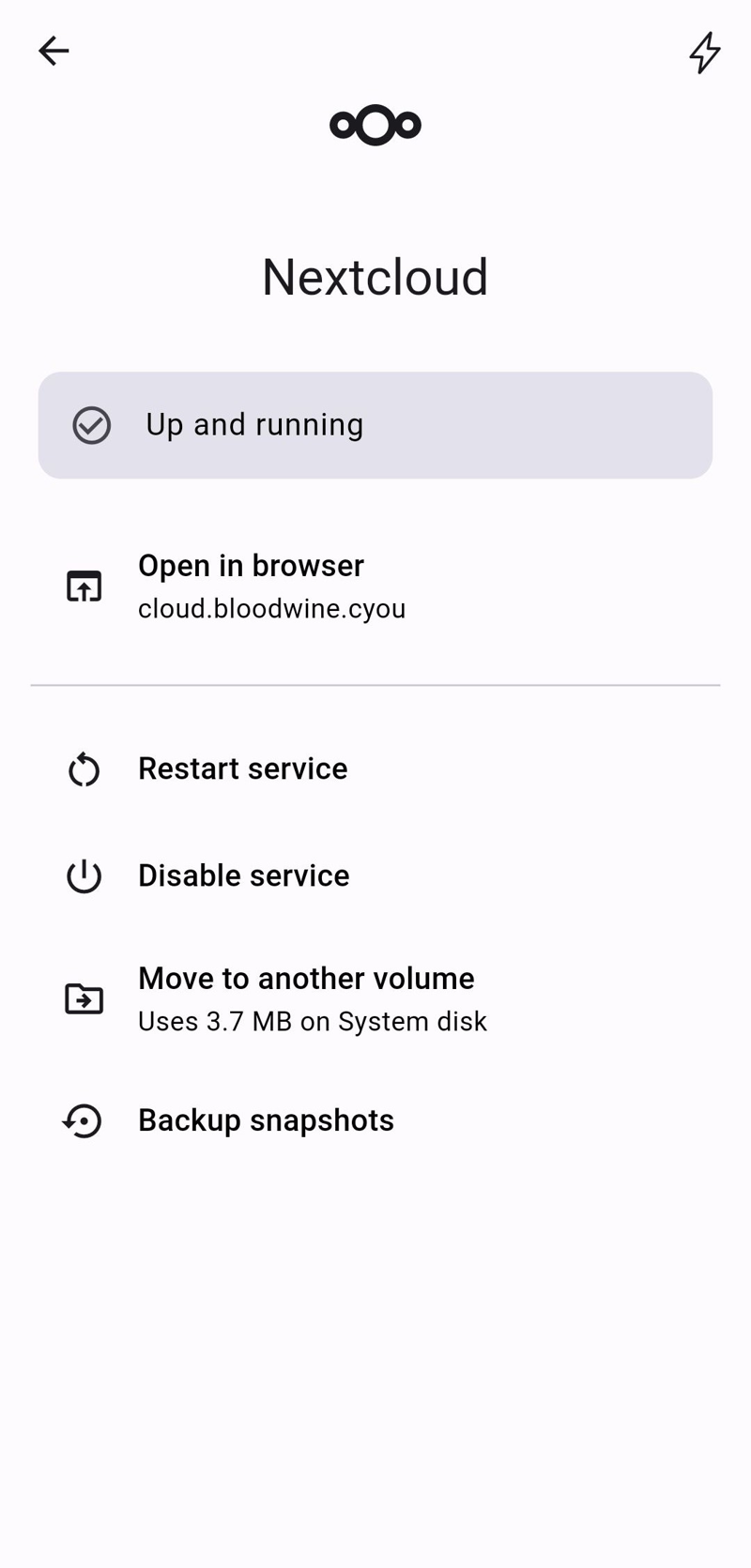Select the backup snapshots restore icon
The width and height of the screenshot is (751, 1568).
point(83,1120)
